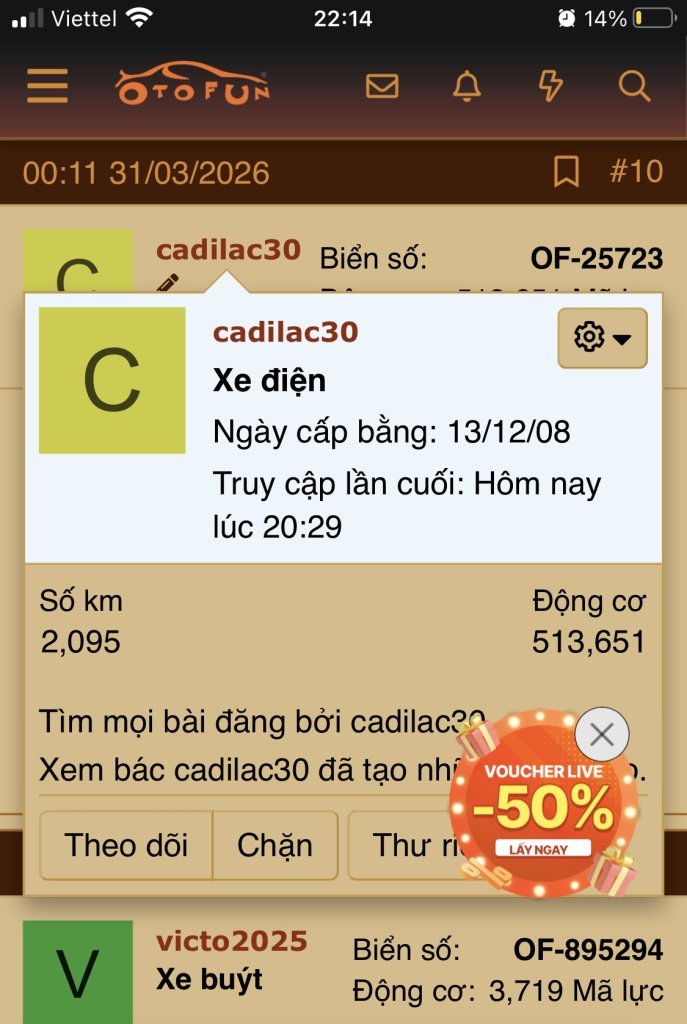Block the user with Chặn
687x1024 pixels.
coord(275,845)
